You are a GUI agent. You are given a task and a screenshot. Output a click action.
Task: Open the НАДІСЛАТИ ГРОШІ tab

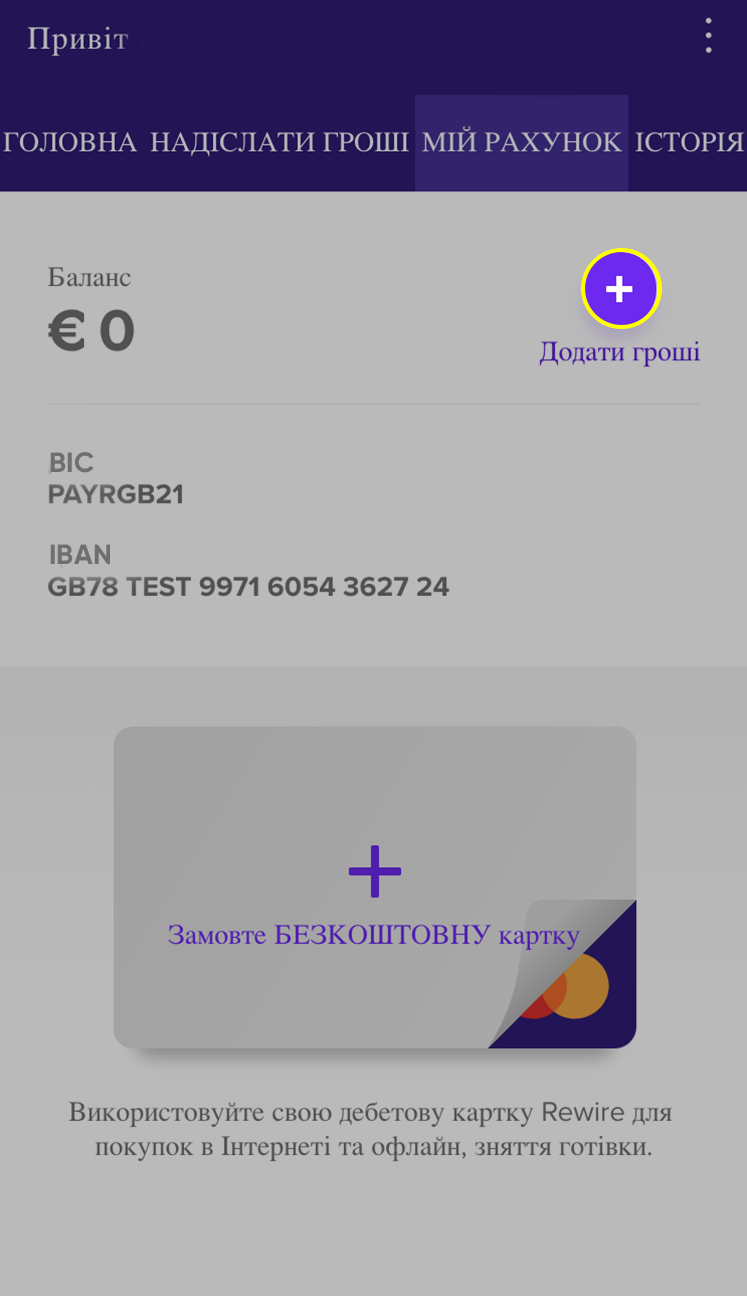tap(279, 142)
